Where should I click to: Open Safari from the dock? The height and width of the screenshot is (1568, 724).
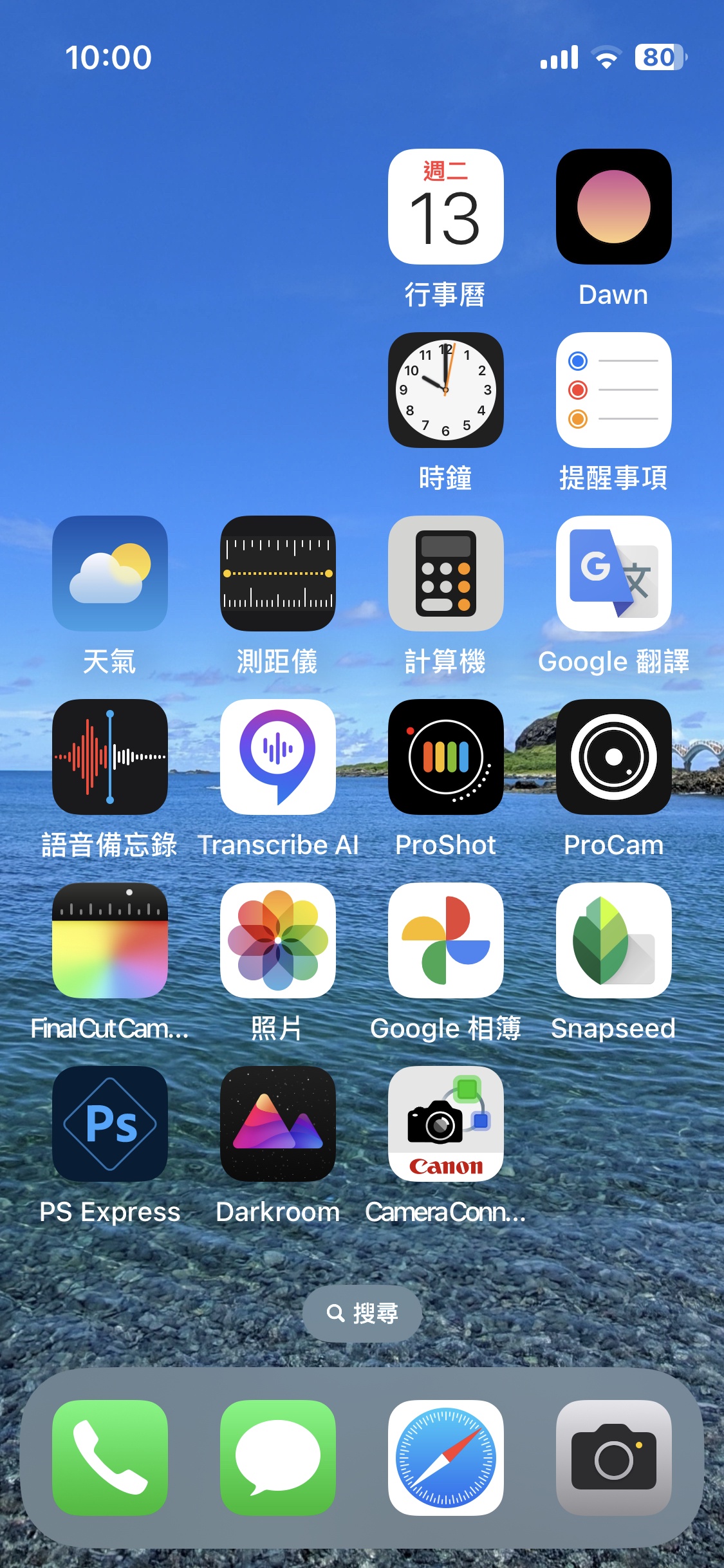445,1457
